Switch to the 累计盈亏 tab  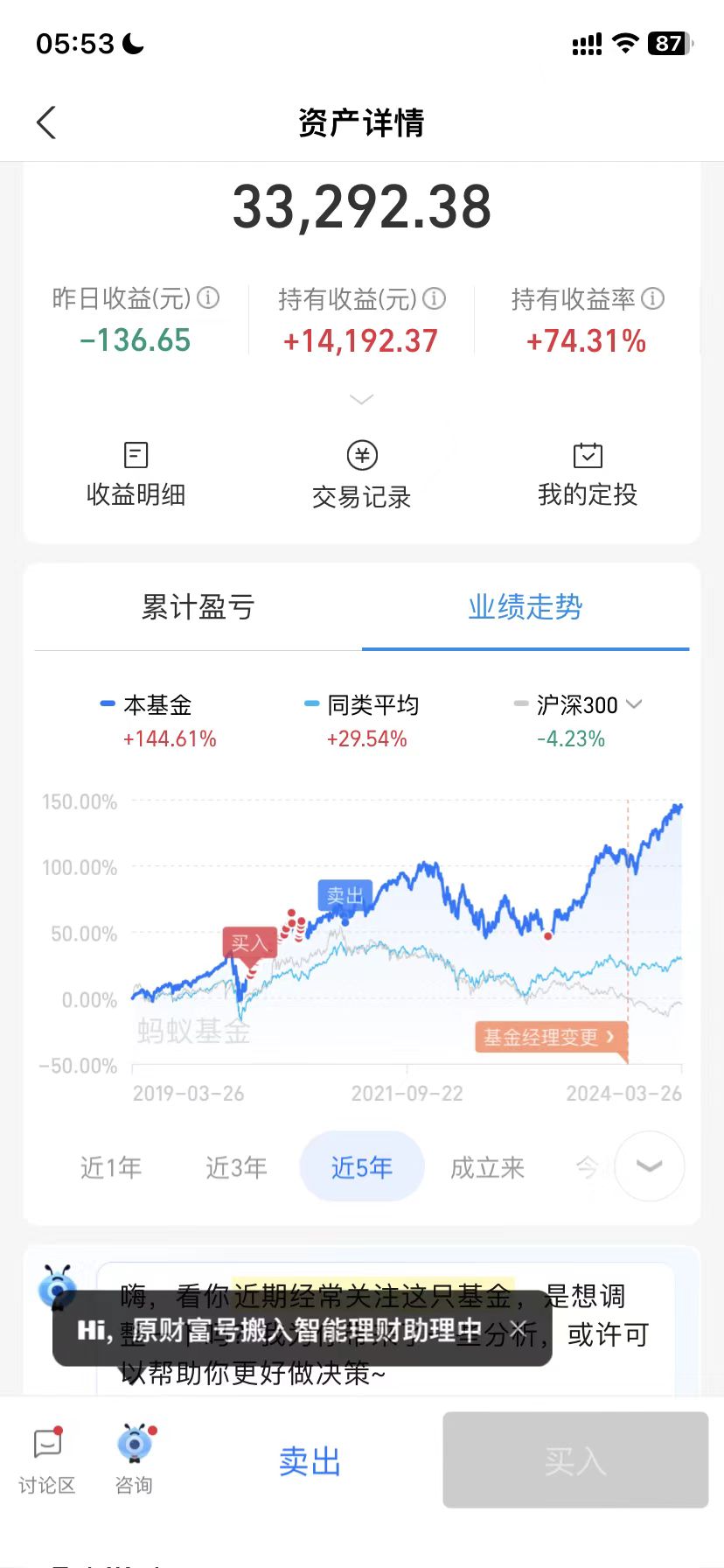[198, 607]
